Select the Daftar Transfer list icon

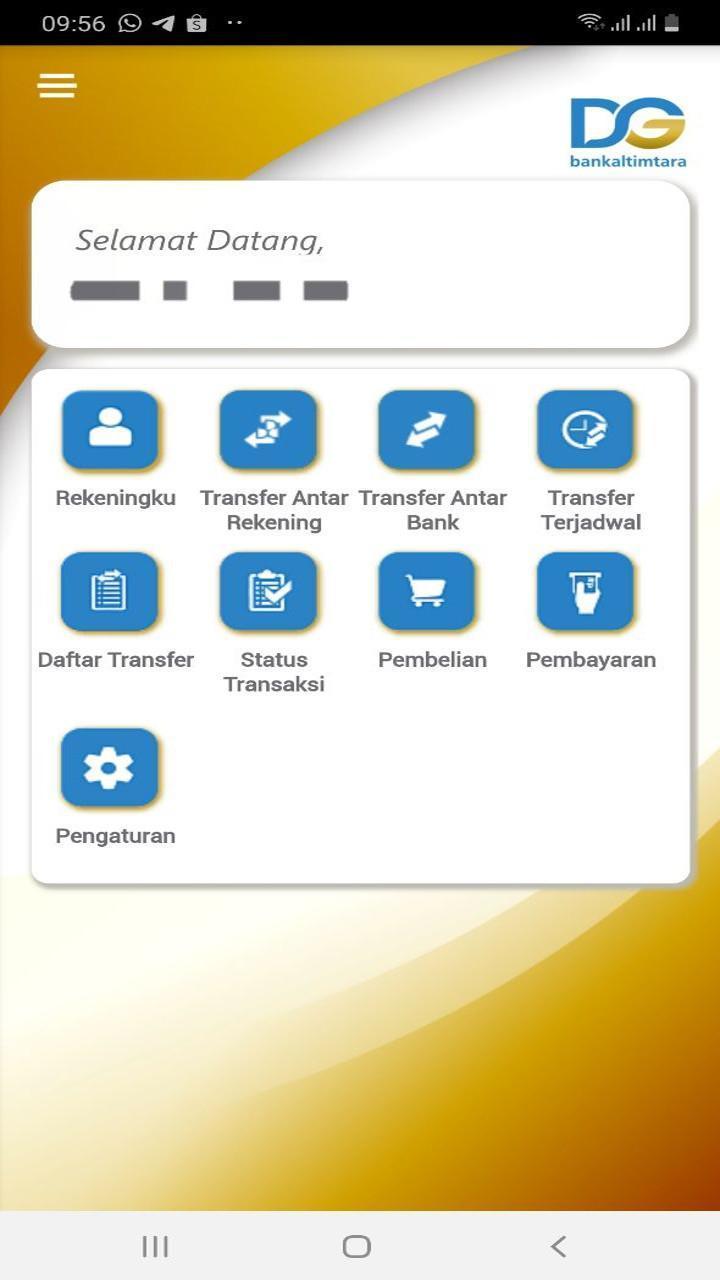(x=111, y=590)
